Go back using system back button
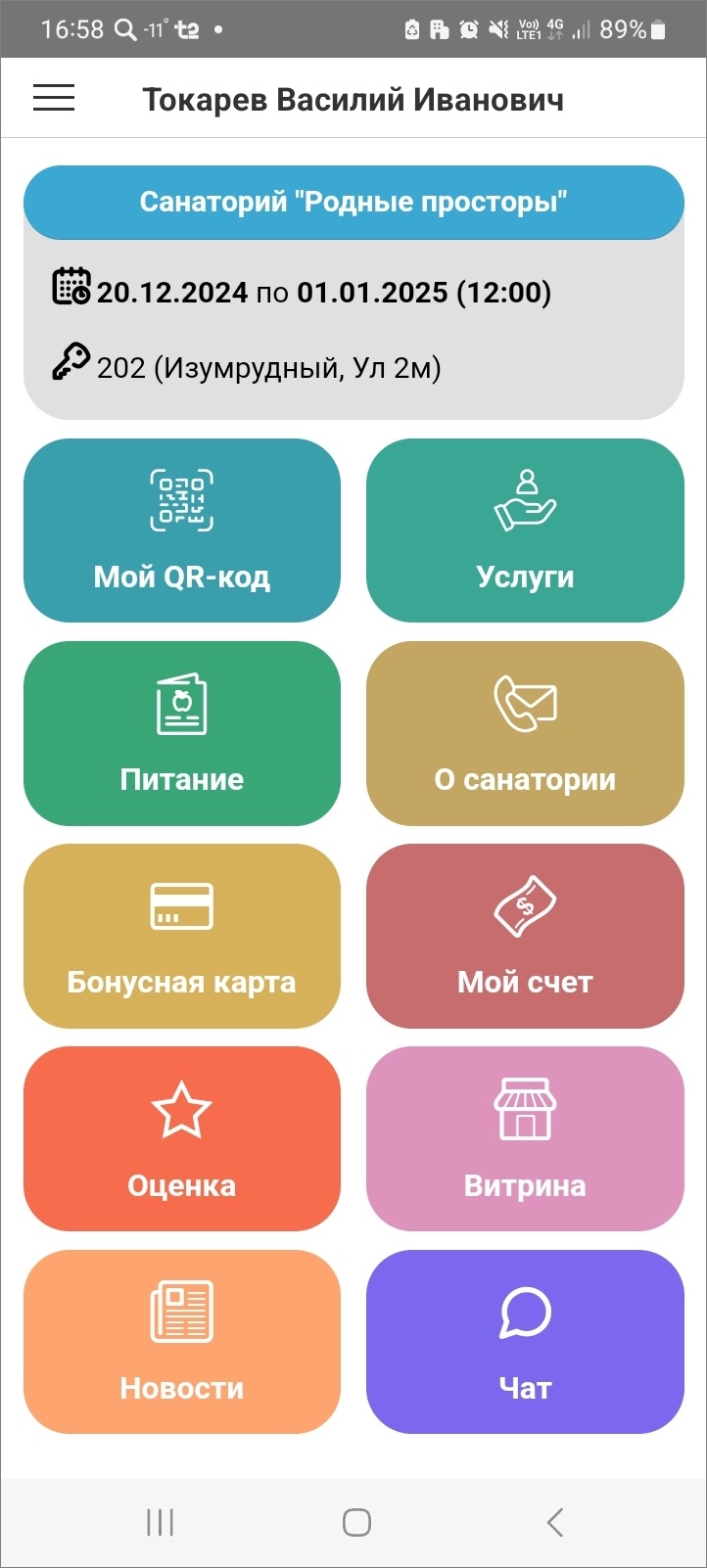 tap(554, 1522)
